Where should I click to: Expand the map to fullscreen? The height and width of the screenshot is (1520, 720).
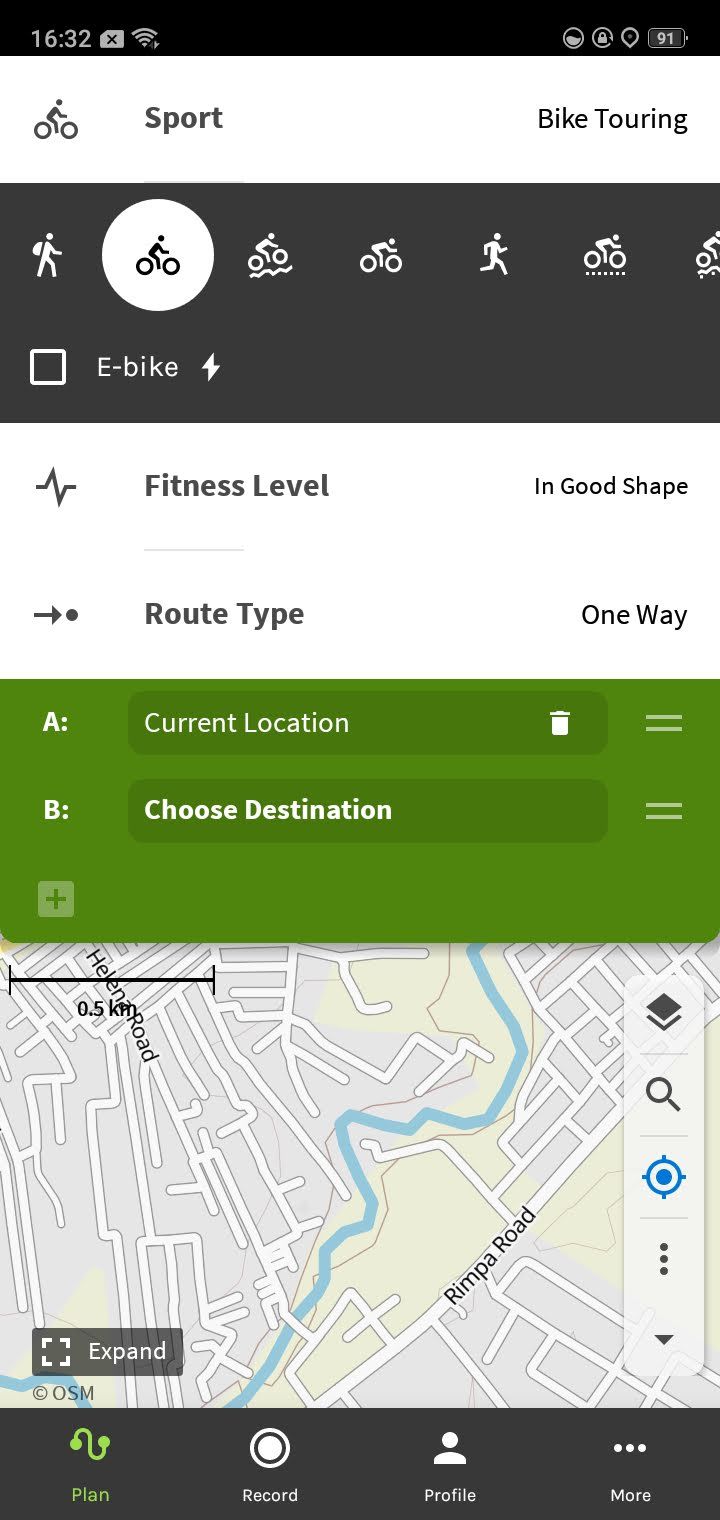[x=107, y=1351]
